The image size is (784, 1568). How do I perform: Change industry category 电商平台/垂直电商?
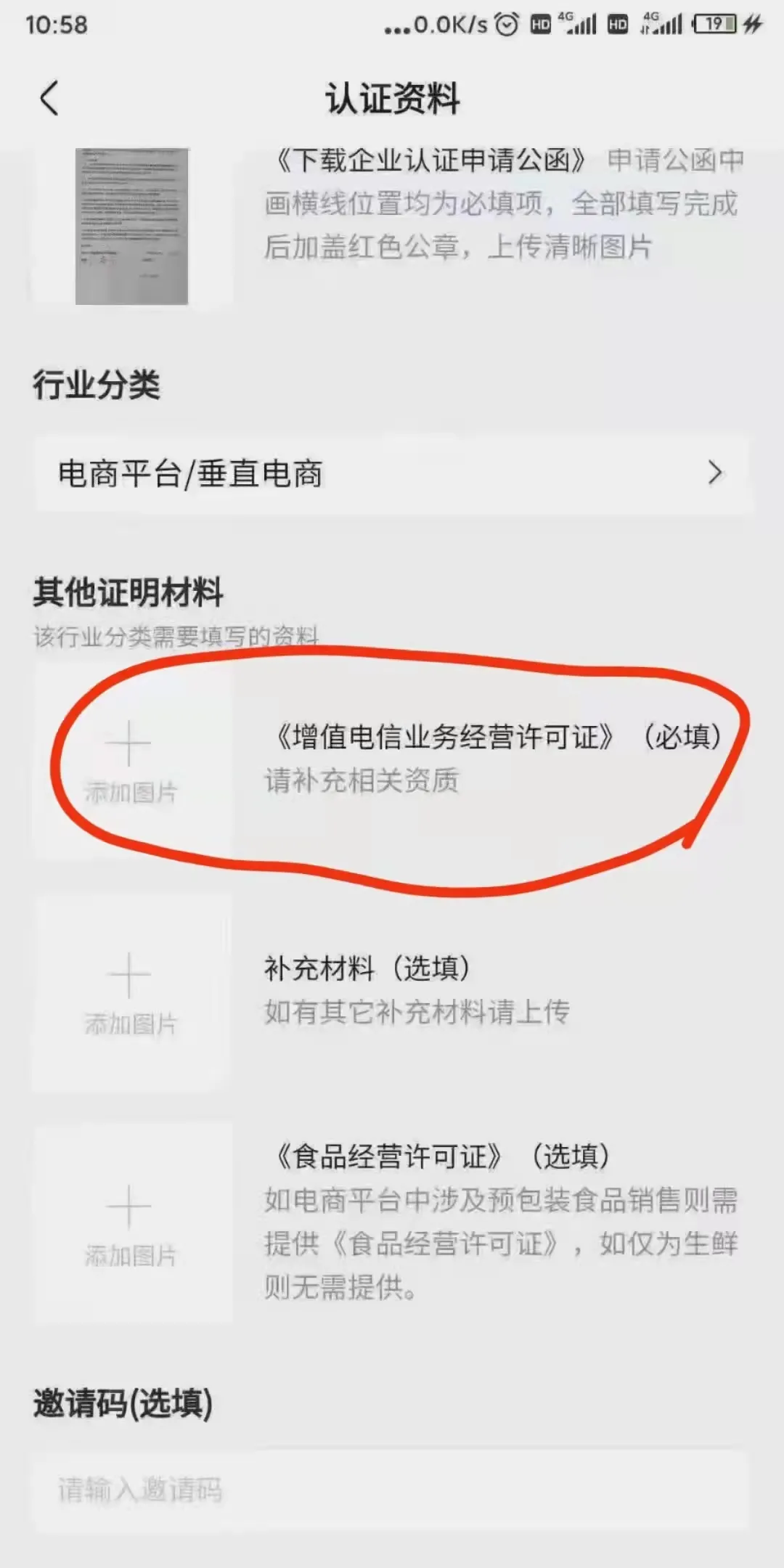point(392,474)
